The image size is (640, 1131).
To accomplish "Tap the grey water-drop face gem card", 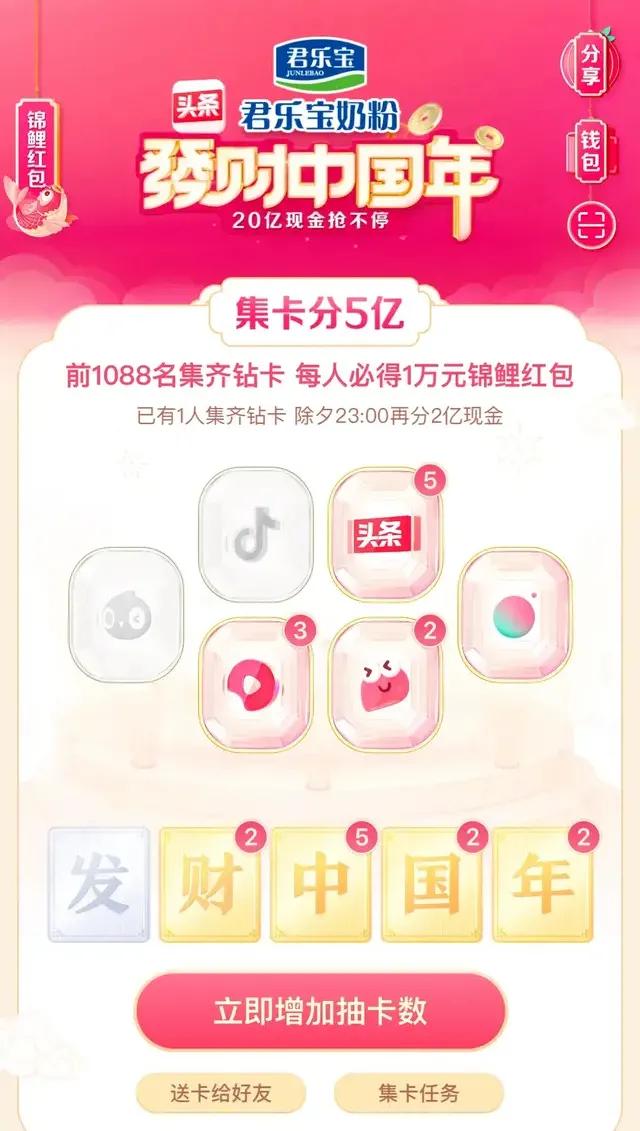I will (x=126, y=614).
